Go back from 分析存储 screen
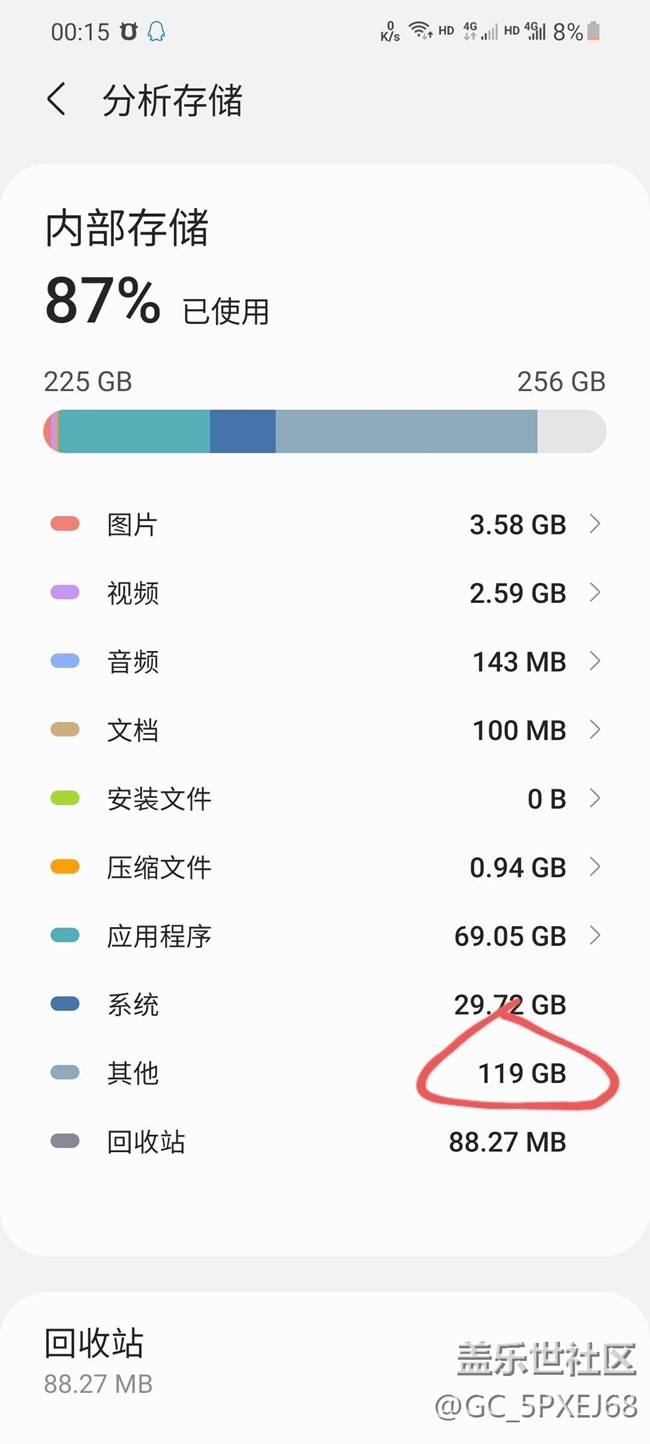The image size is (650, 1444). (x=57, y=100)
